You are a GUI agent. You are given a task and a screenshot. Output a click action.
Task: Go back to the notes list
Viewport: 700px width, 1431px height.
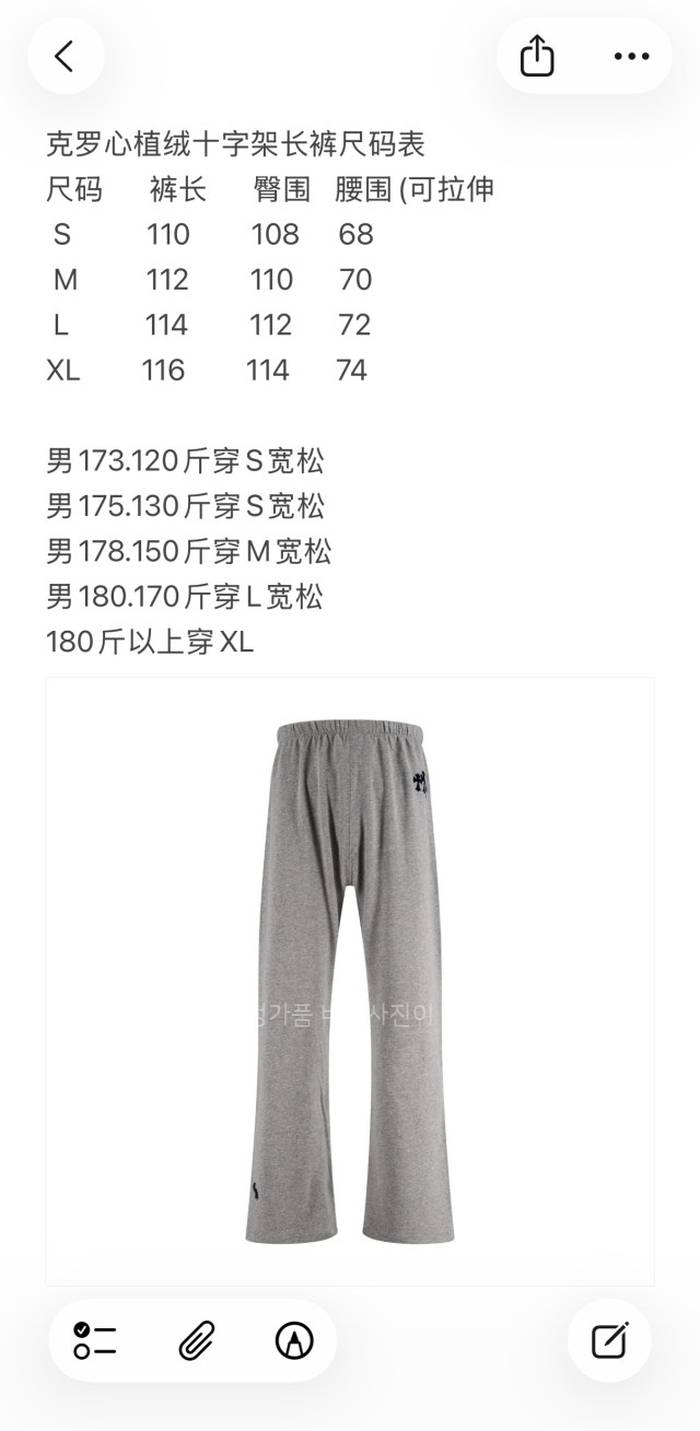point(65,56)
